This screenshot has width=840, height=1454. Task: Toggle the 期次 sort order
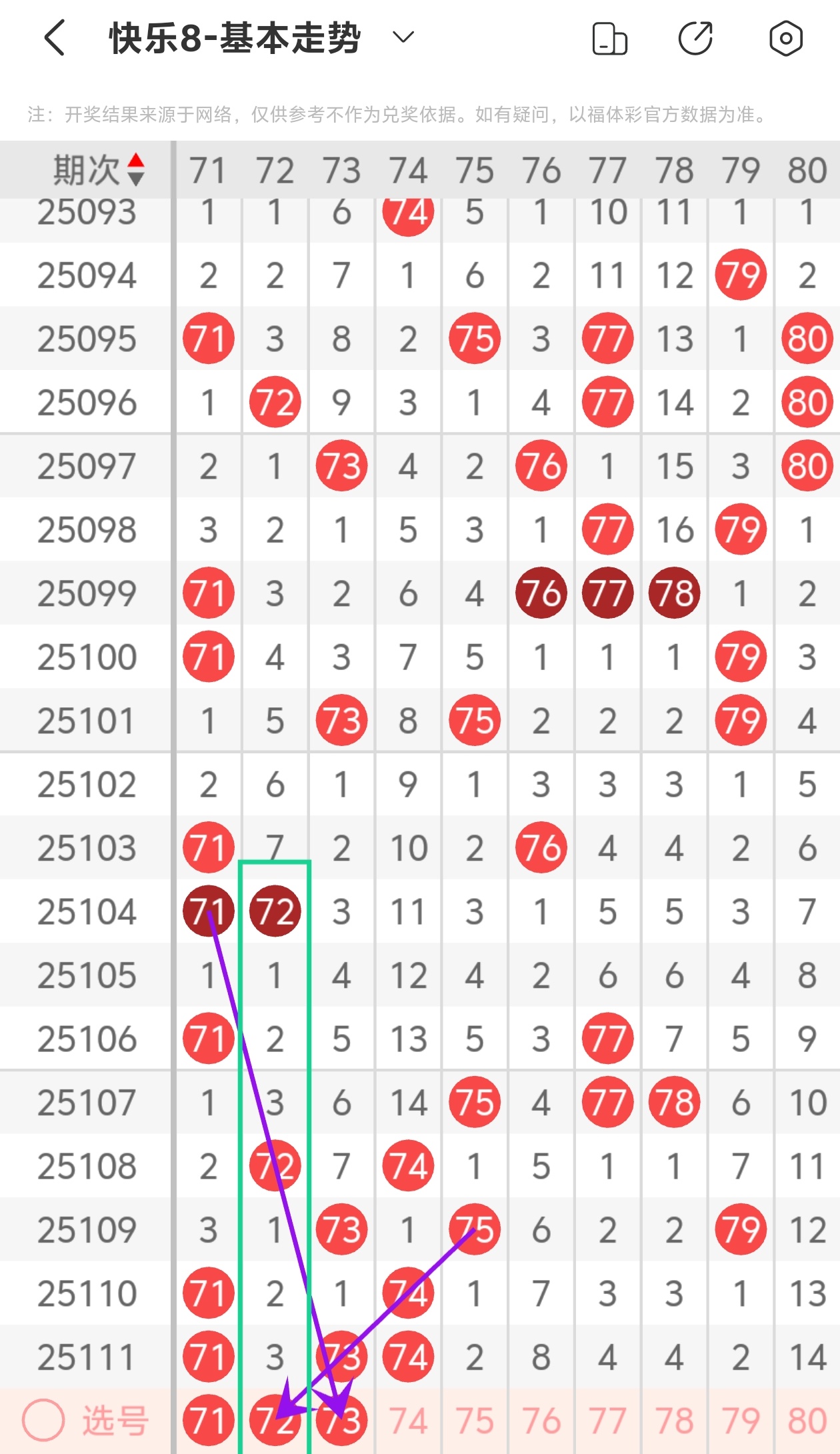coord(99,169)
